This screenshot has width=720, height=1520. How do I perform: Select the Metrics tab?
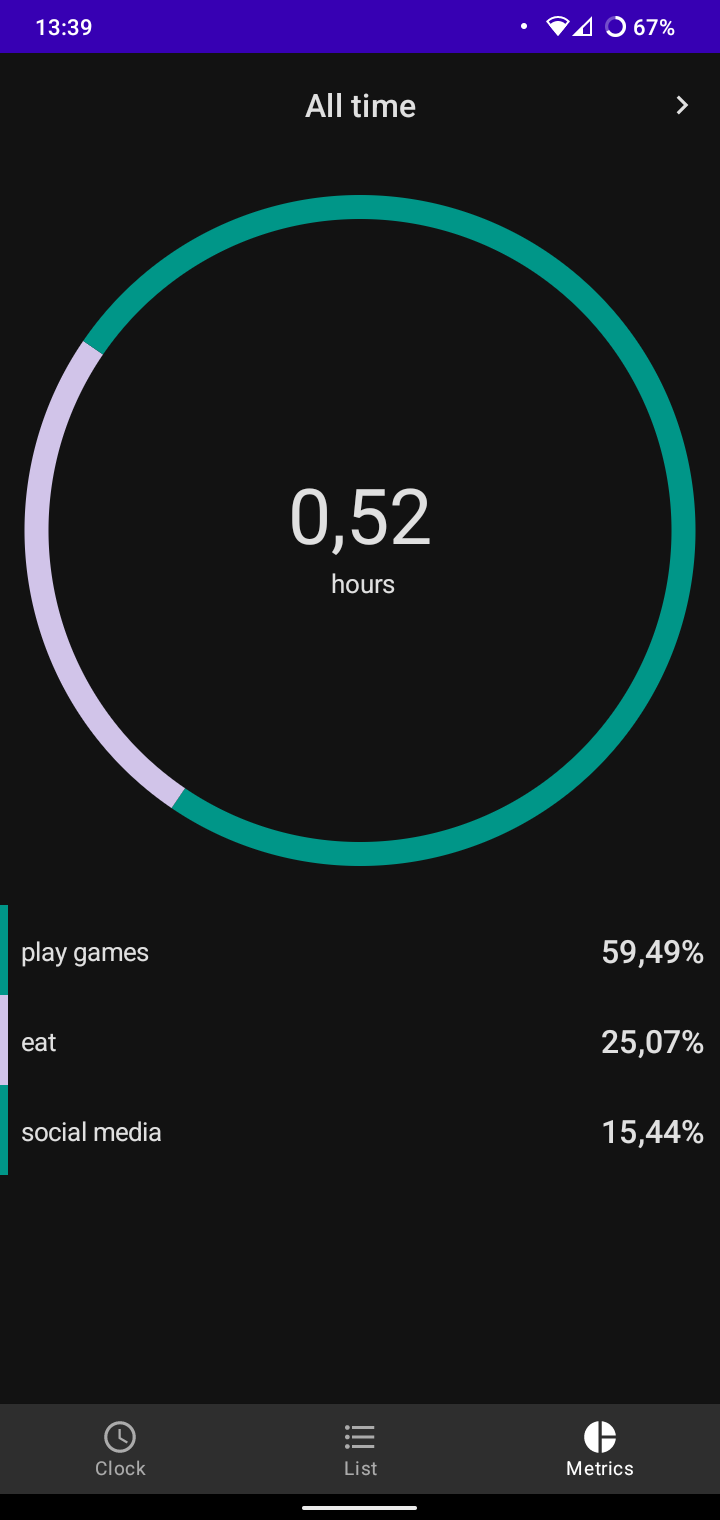click(600, 1448)
